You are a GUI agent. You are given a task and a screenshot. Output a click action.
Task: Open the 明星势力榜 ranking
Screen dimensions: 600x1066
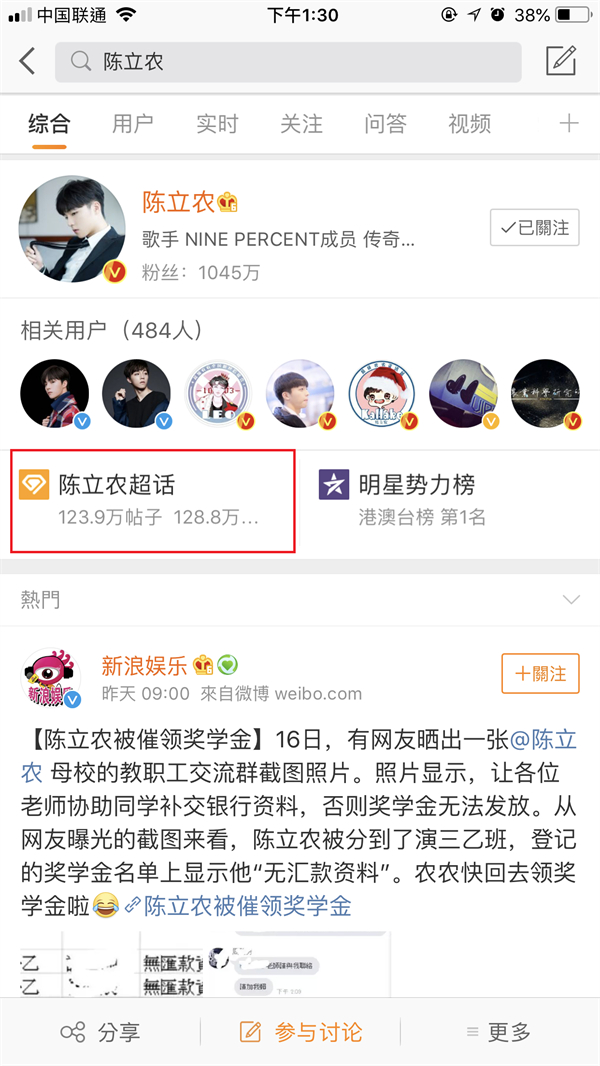448,500
